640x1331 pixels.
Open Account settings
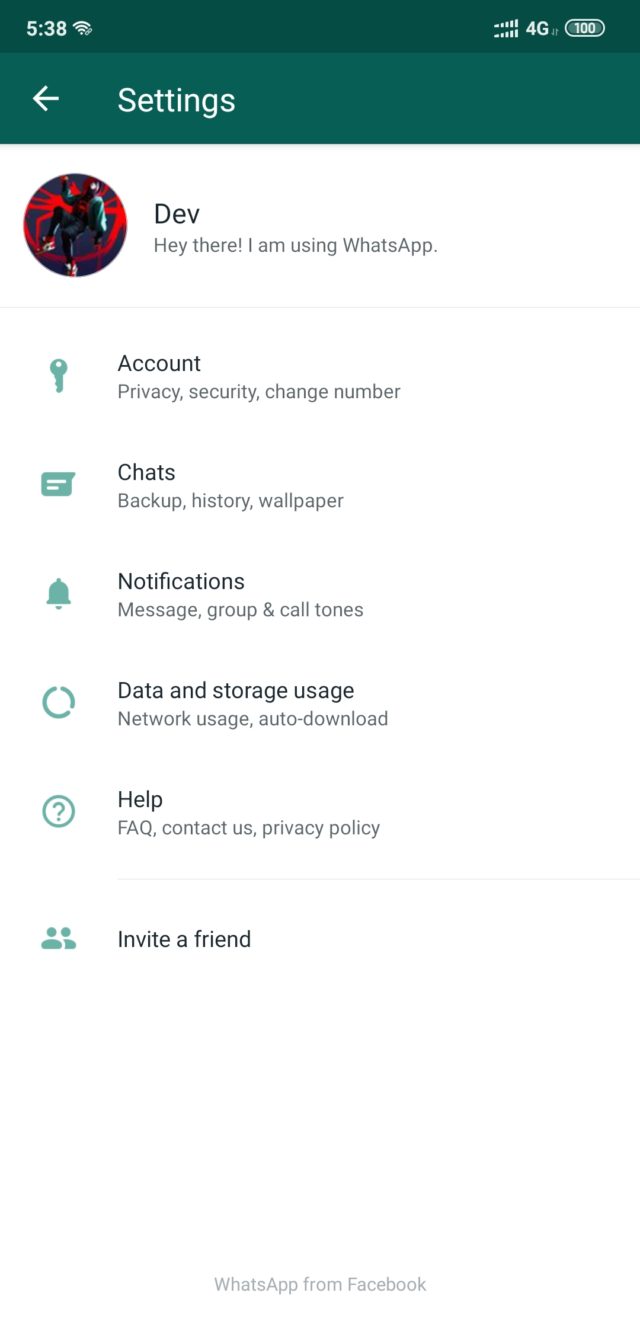click(x=258, y=377)
